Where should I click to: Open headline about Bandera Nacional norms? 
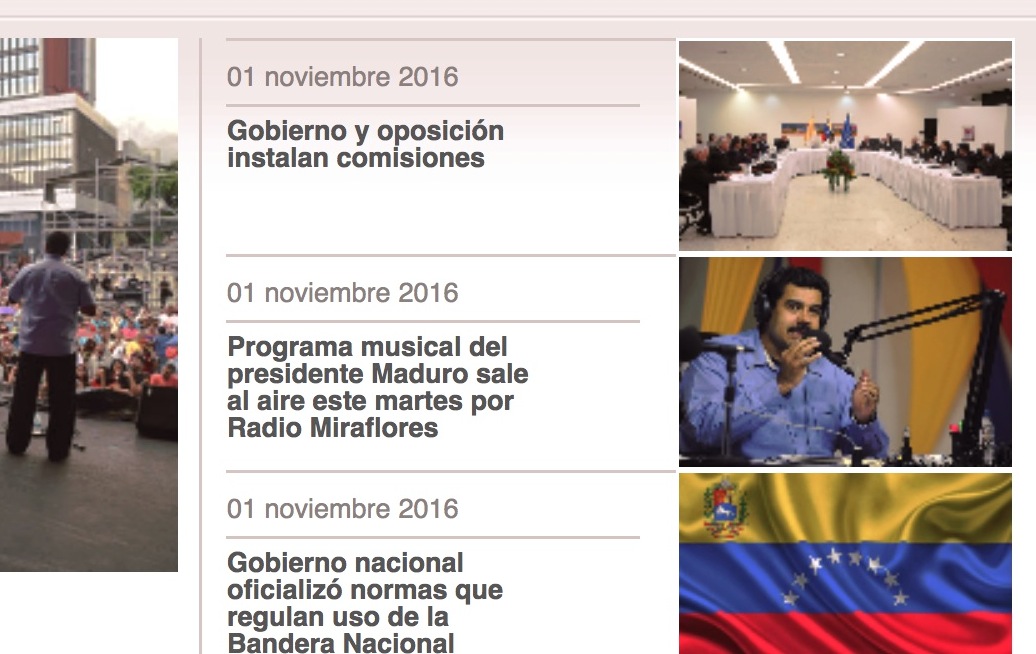click(364, 603)
